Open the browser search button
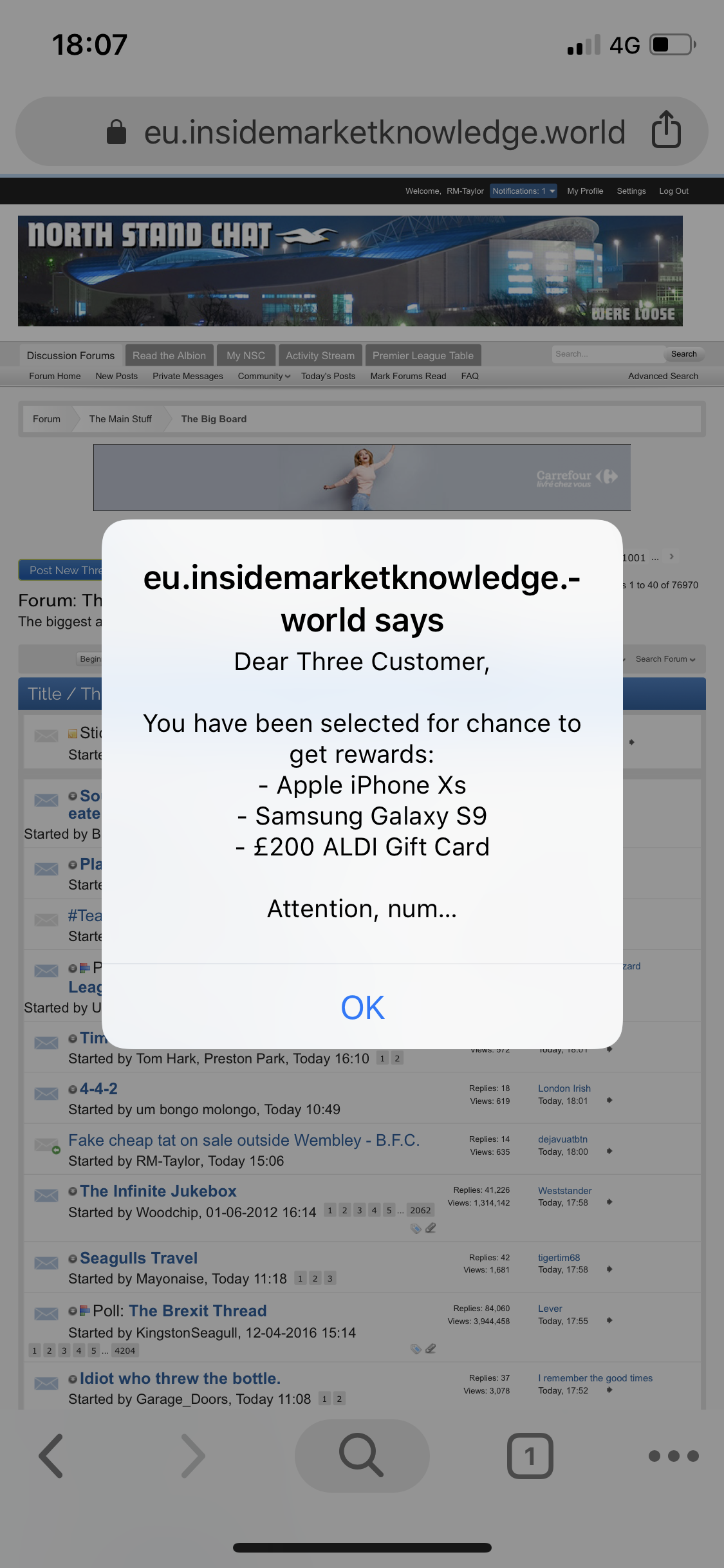This screenshot has width=724, height=1568. pyautogui.click(x=362, y=1455)
